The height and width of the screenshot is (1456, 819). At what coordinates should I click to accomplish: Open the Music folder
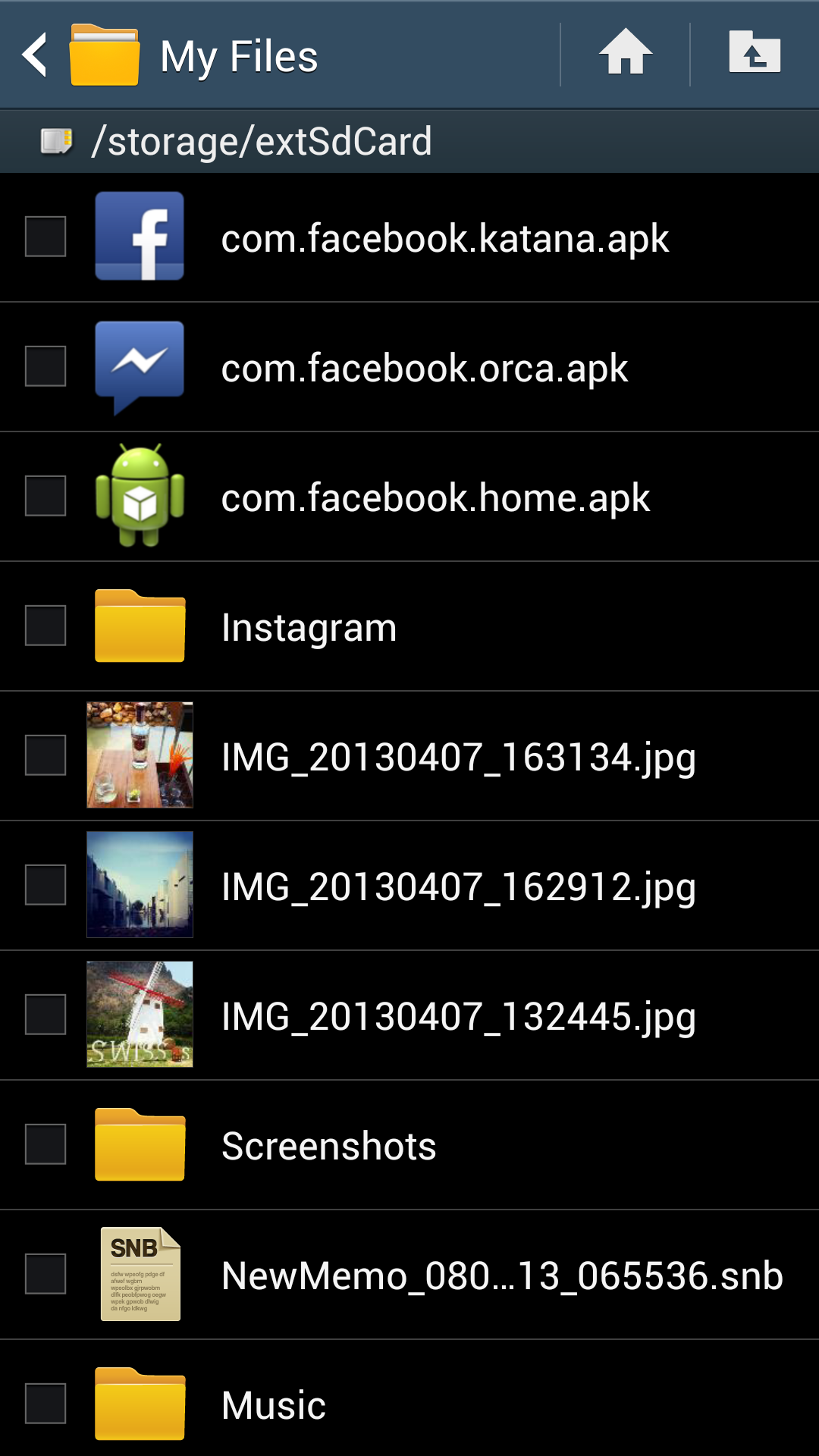[409, 1398]
